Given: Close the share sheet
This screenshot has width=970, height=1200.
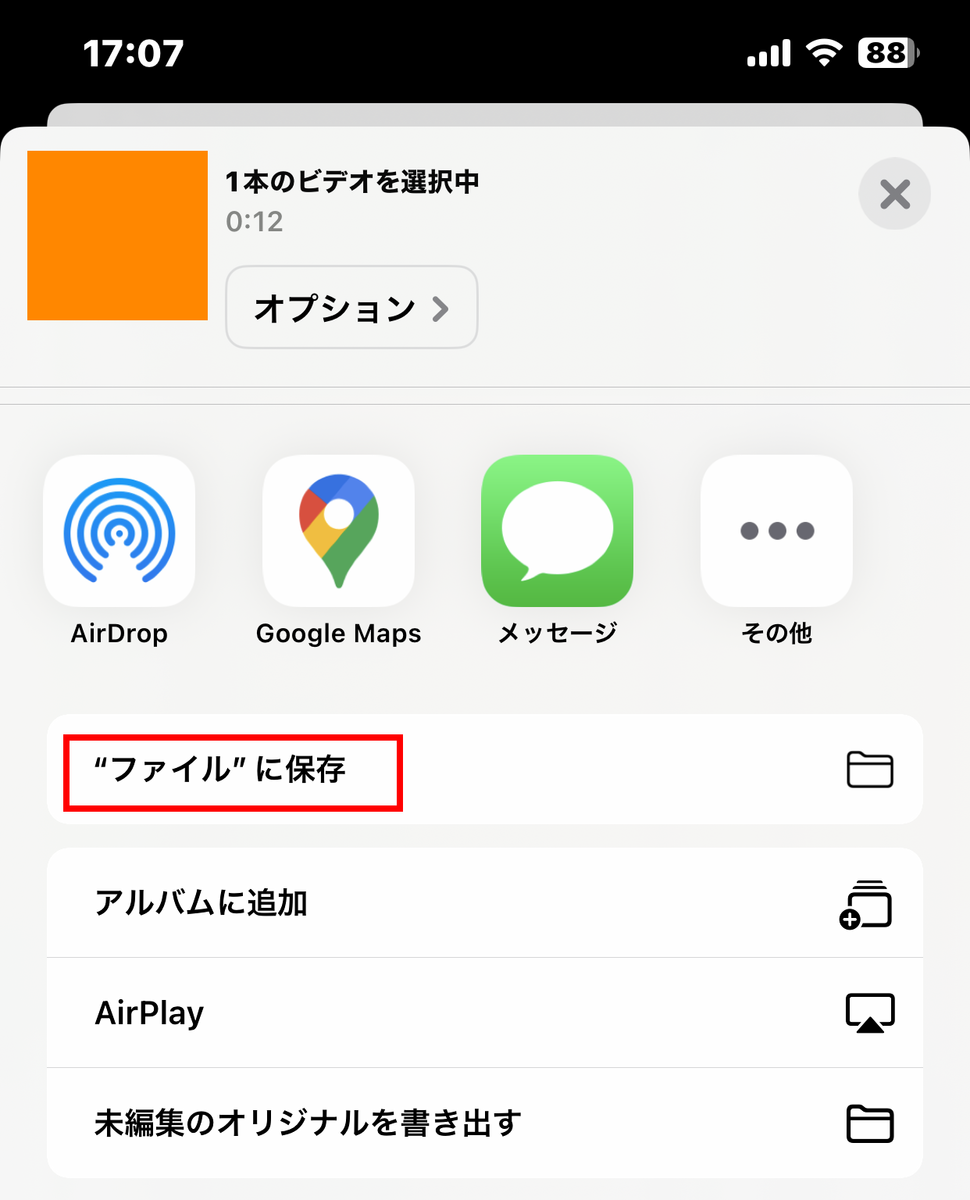Looking at the screenshot, I should click(x=894, y=194).
